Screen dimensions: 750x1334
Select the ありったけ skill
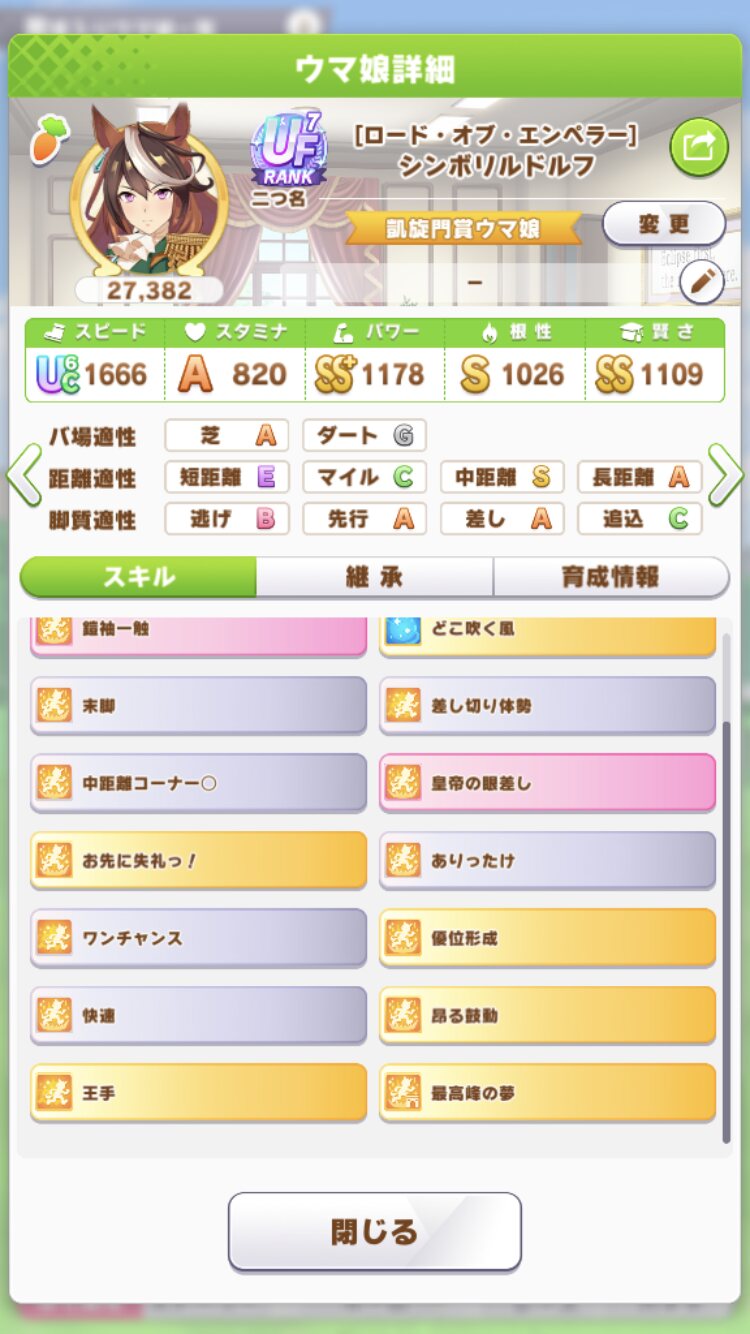point(547,860)
